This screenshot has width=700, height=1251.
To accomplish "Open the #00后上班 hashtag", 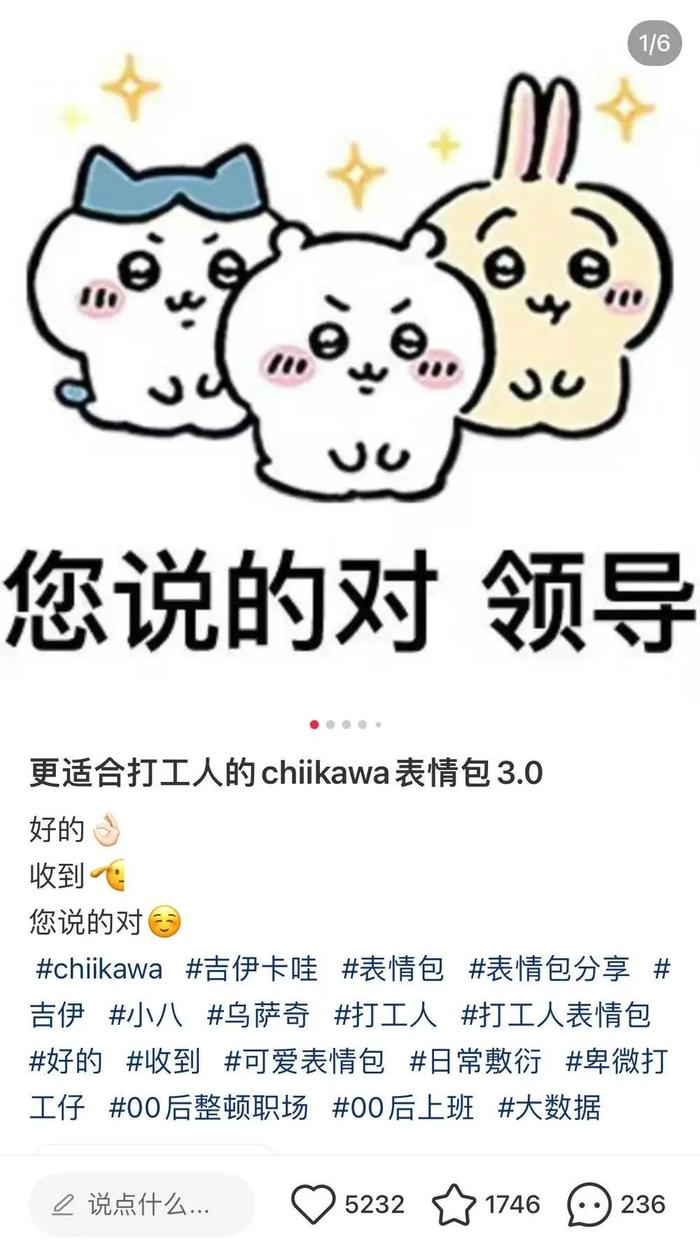I will pyautogui.click(x=403, y=1108).
